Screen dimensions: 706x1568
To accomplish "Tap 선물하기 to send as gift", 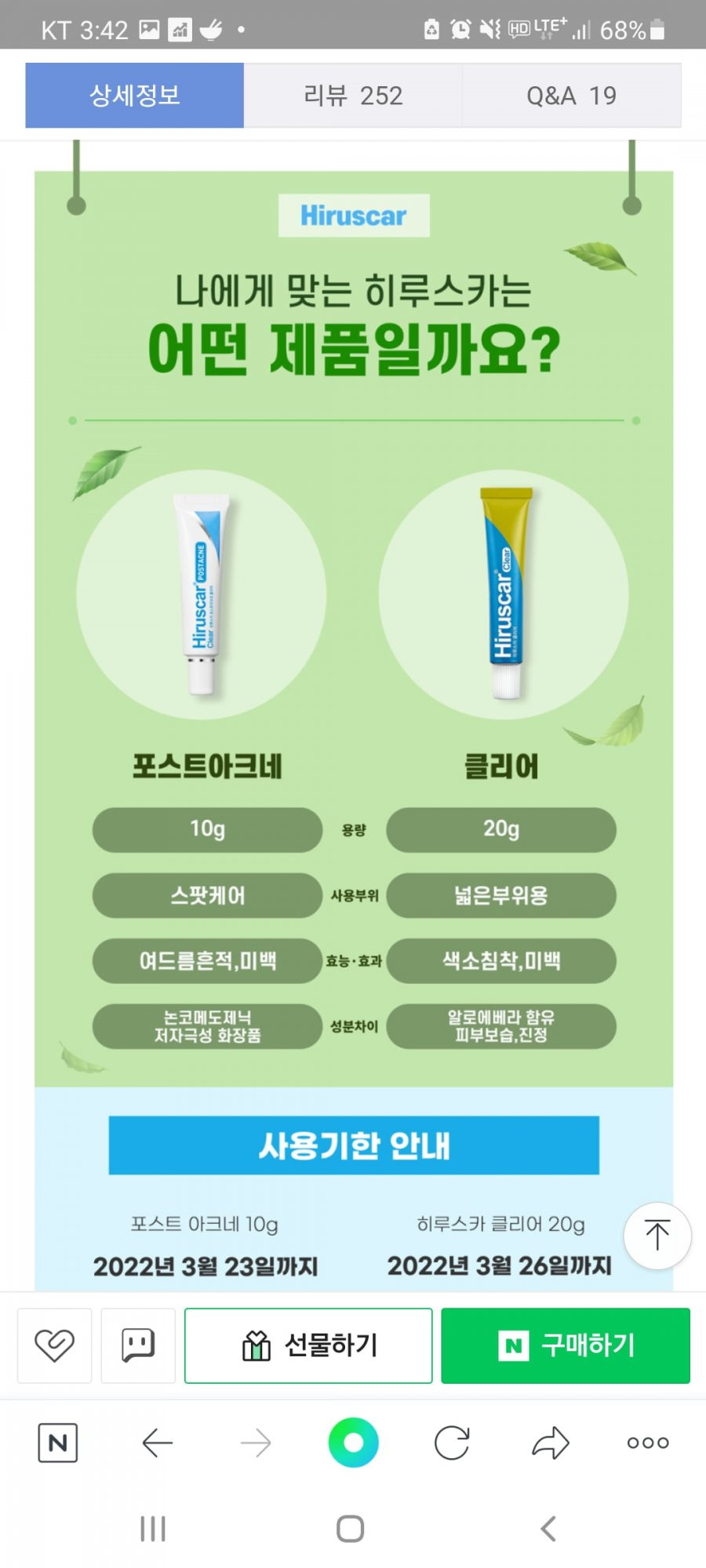I will pos(308,1345).
